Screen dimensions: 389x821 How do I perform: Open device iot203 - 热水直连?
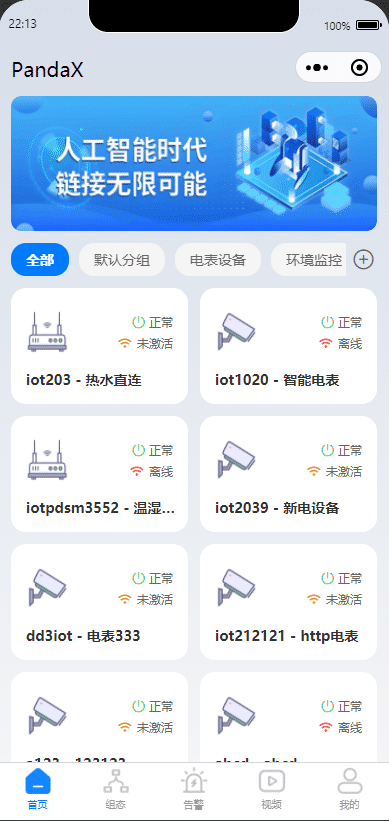[99, 346]
